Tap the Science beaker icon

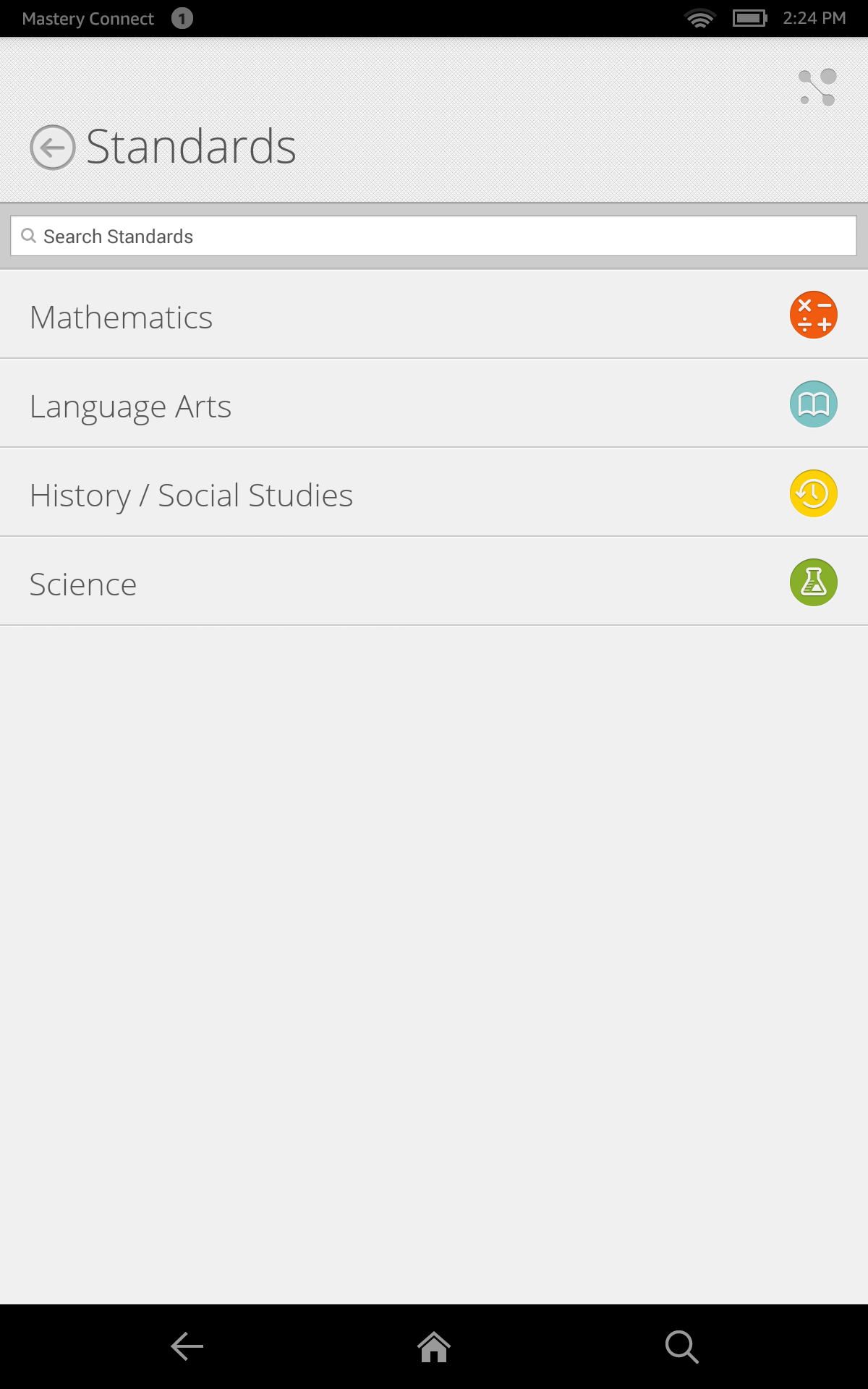(x=813, y=582)
